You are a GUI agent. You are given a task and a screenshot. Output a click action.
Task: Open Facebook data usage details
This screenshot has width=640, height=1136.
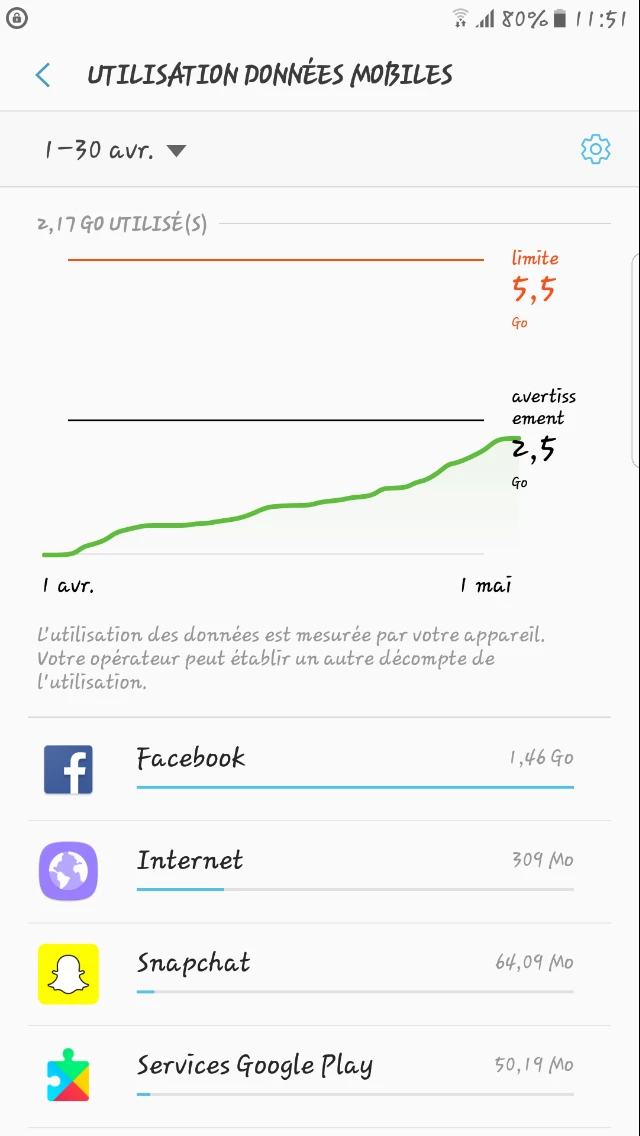click(320, 769)
